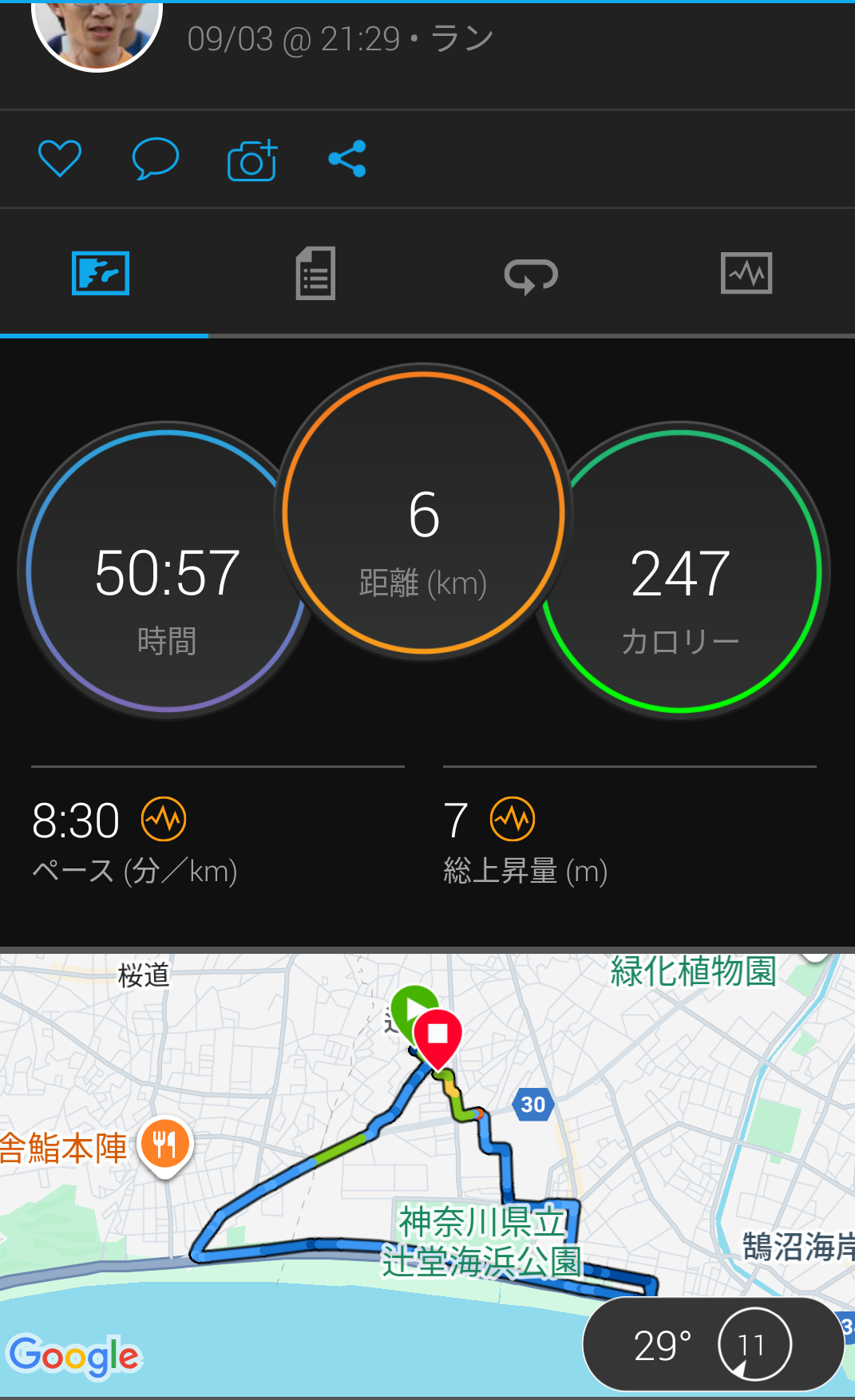The width and height of the screenshot is (855, 1400).
Task: Open elevation chart icon beside 7
Action: coord(512,819)
